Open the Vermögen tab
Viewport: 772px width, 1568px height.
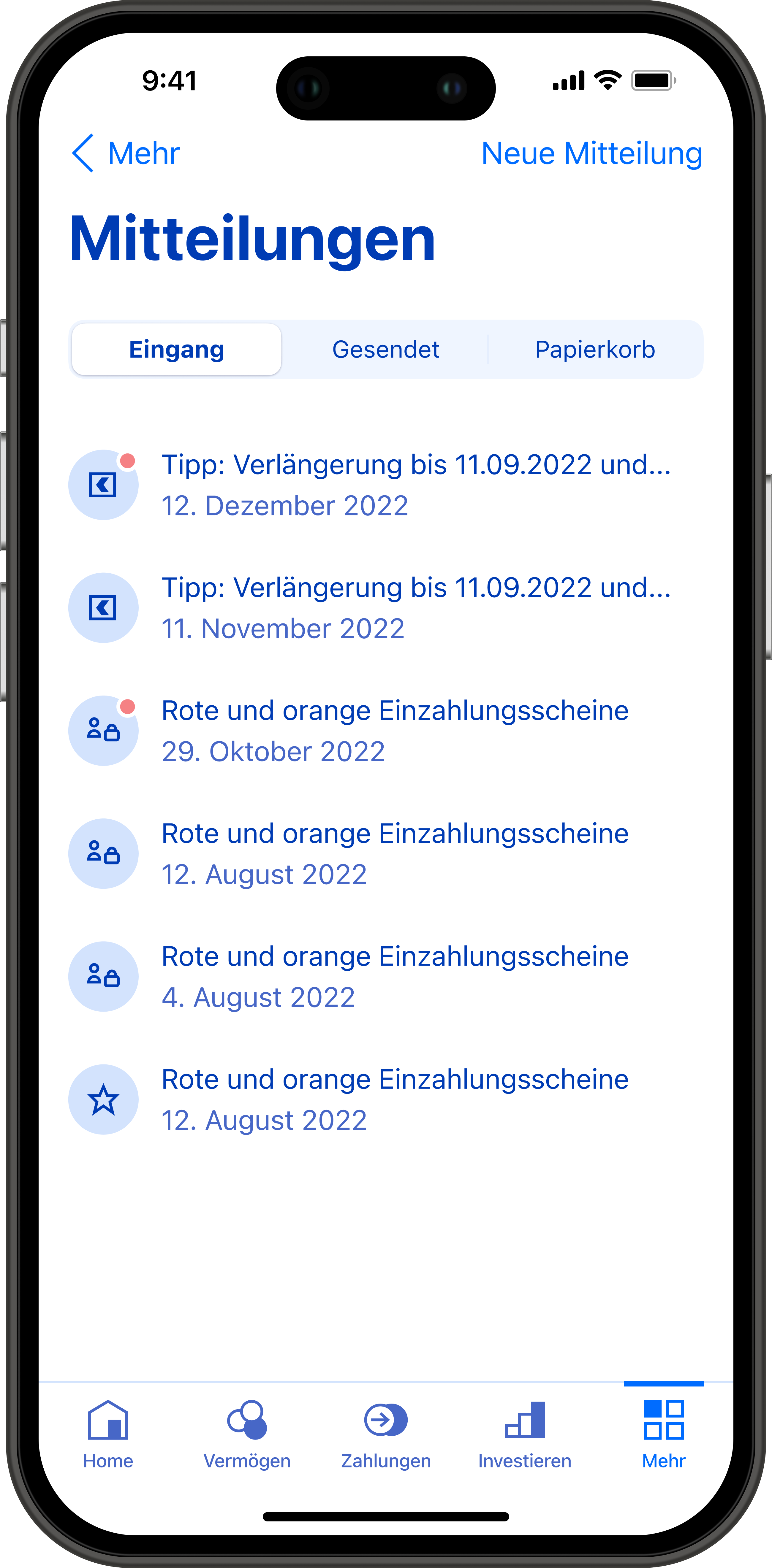[246, 1435]
